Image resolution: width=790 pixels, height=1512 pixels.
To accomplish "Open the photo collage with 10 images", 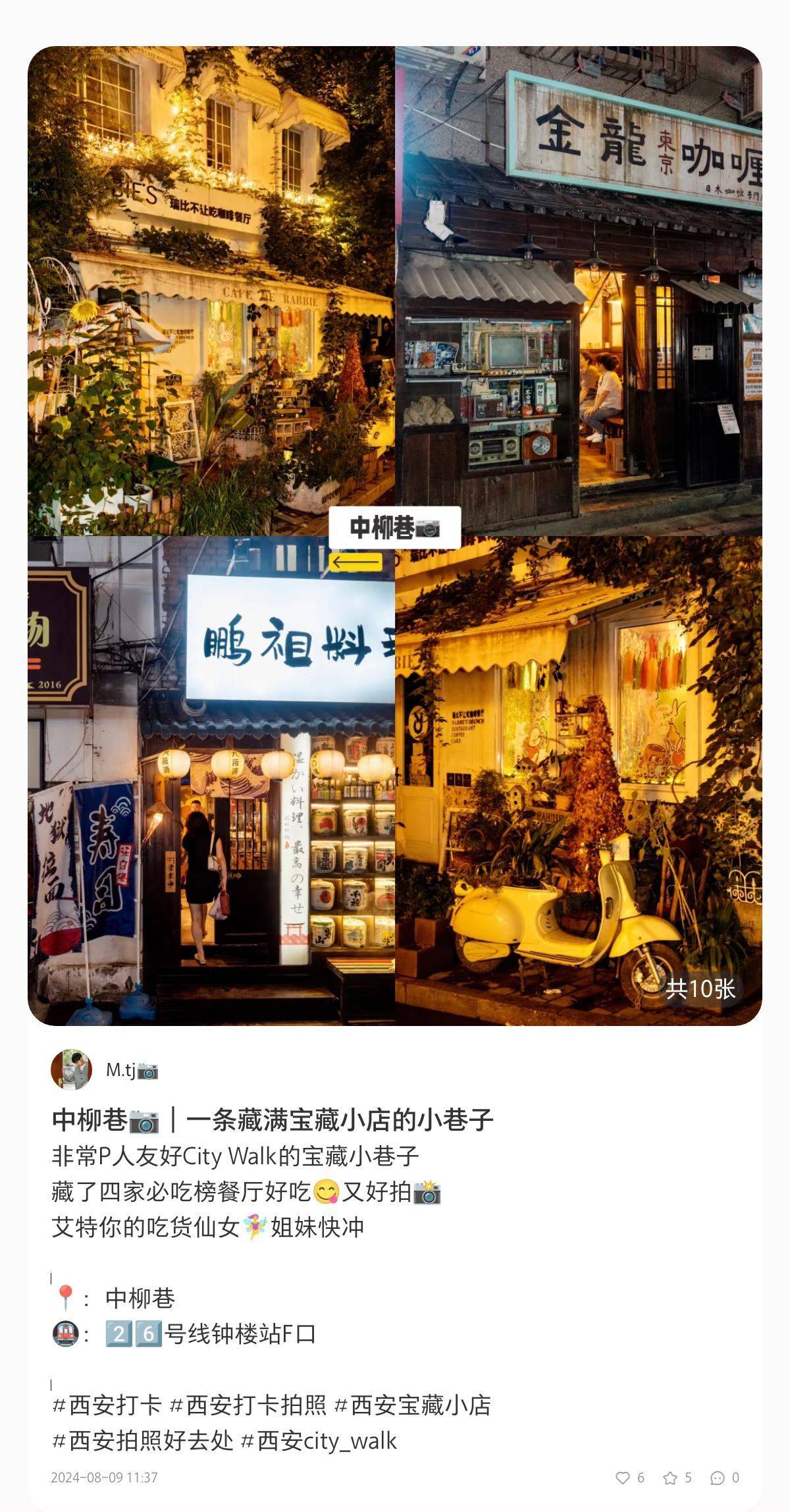I will click(x=395, y=535).
